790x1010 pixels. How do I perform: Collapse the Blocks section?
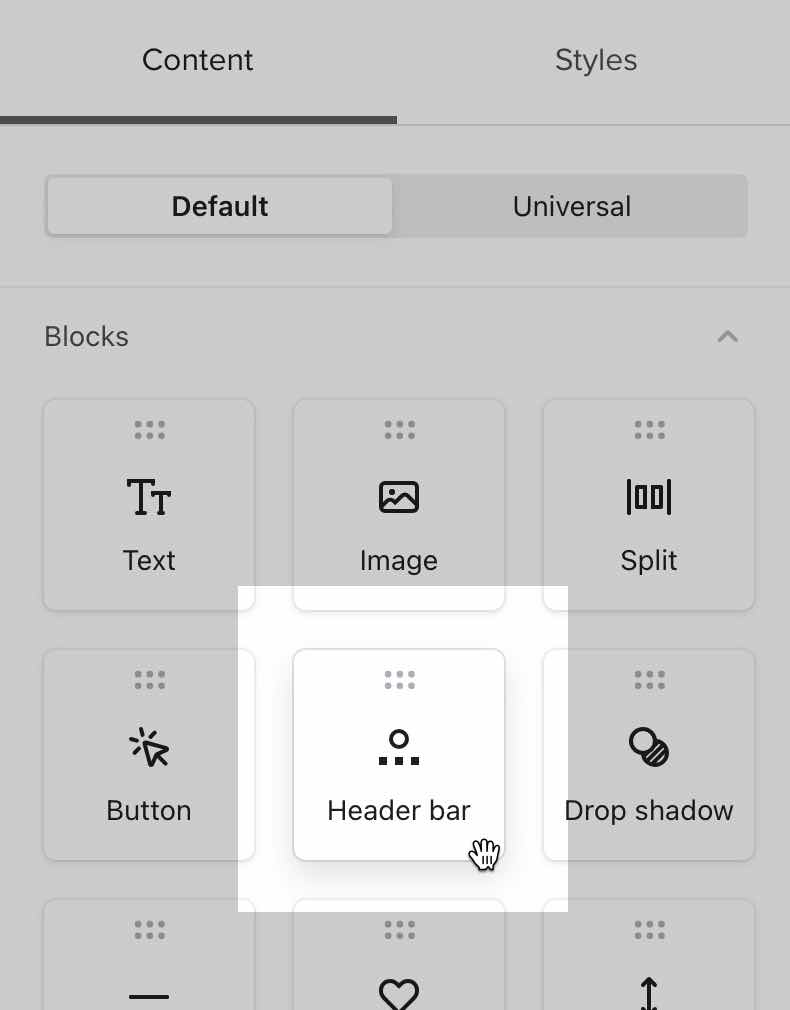click(x=728, y=337)
